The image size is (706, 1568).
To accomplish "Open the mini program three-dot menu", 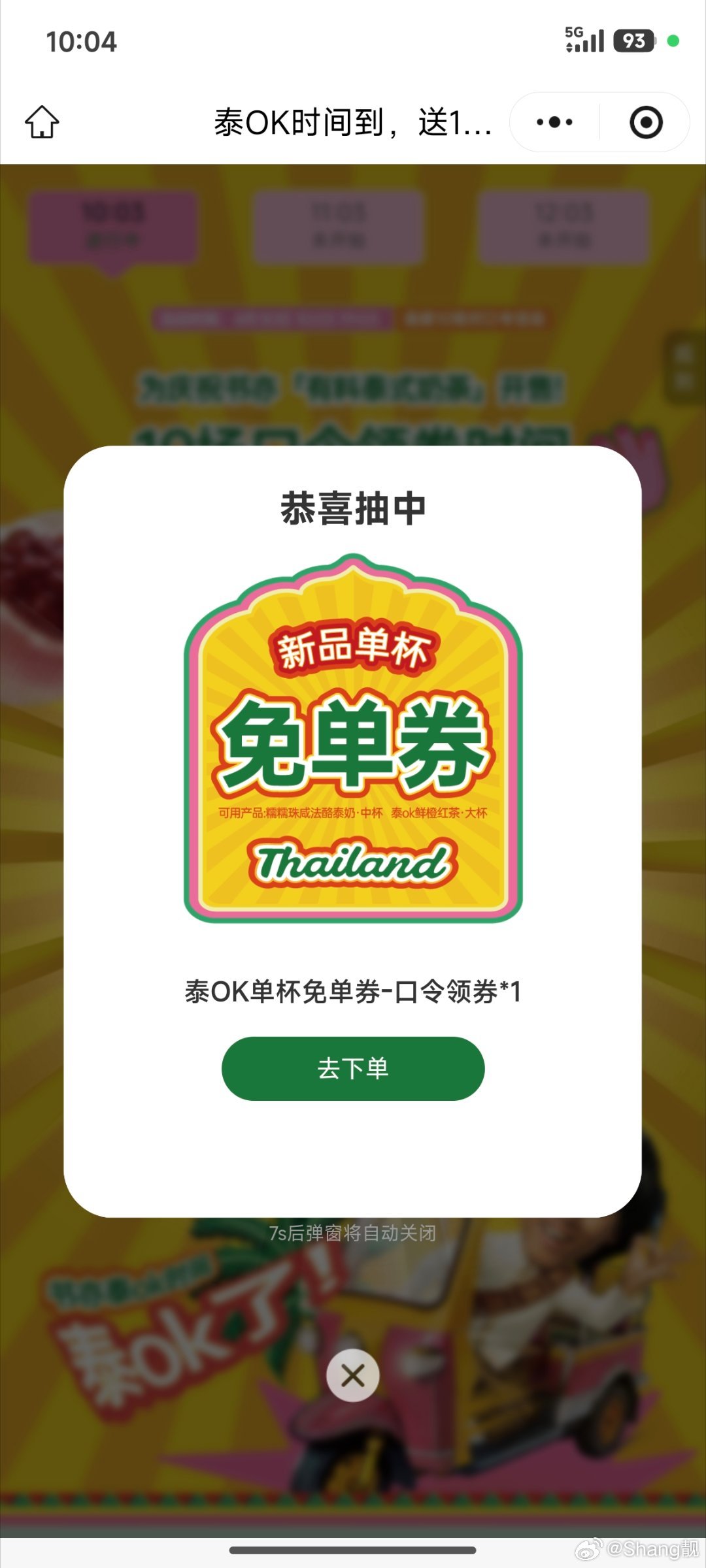I will (554, 122).
